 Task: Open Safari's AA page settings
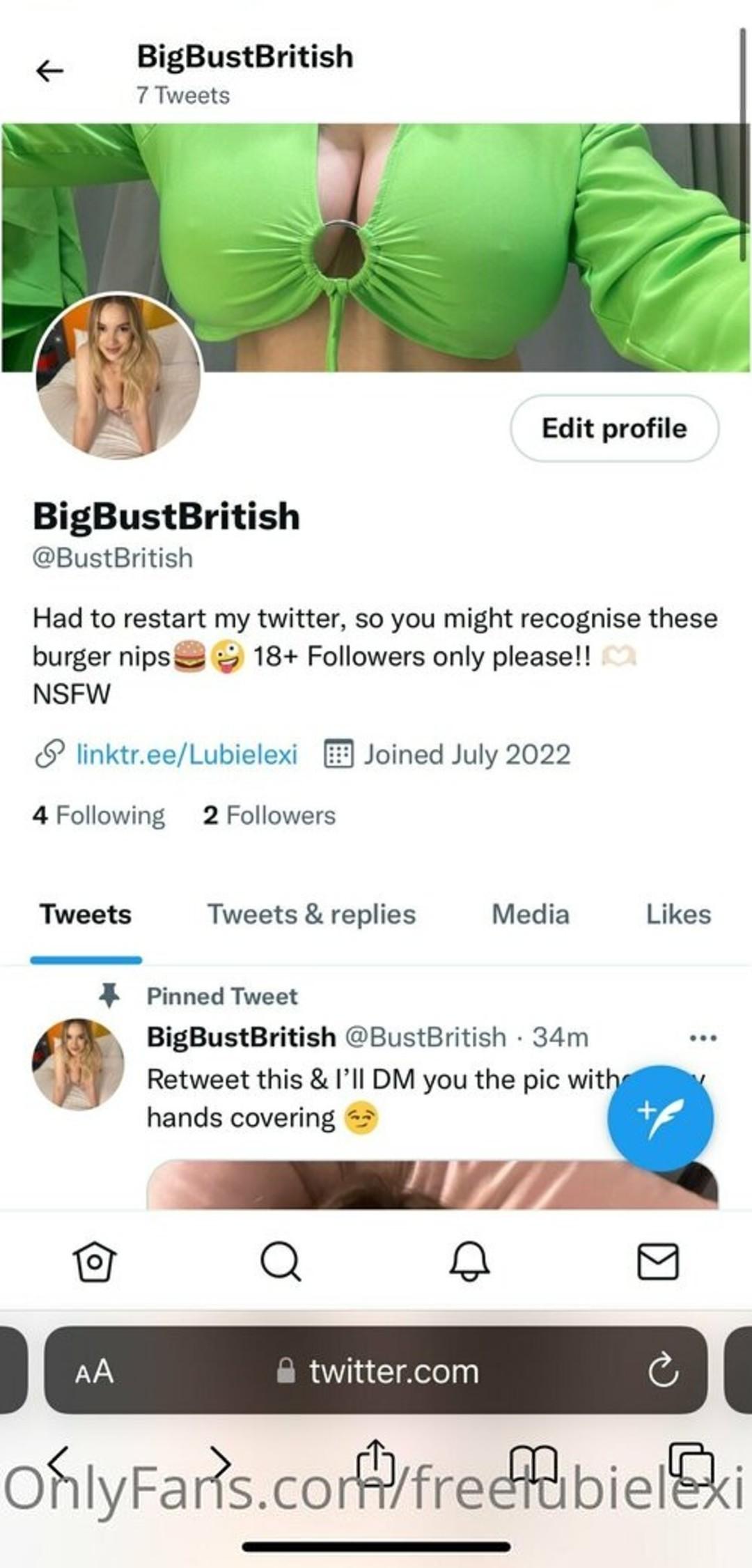click(x=94, y=1371)
